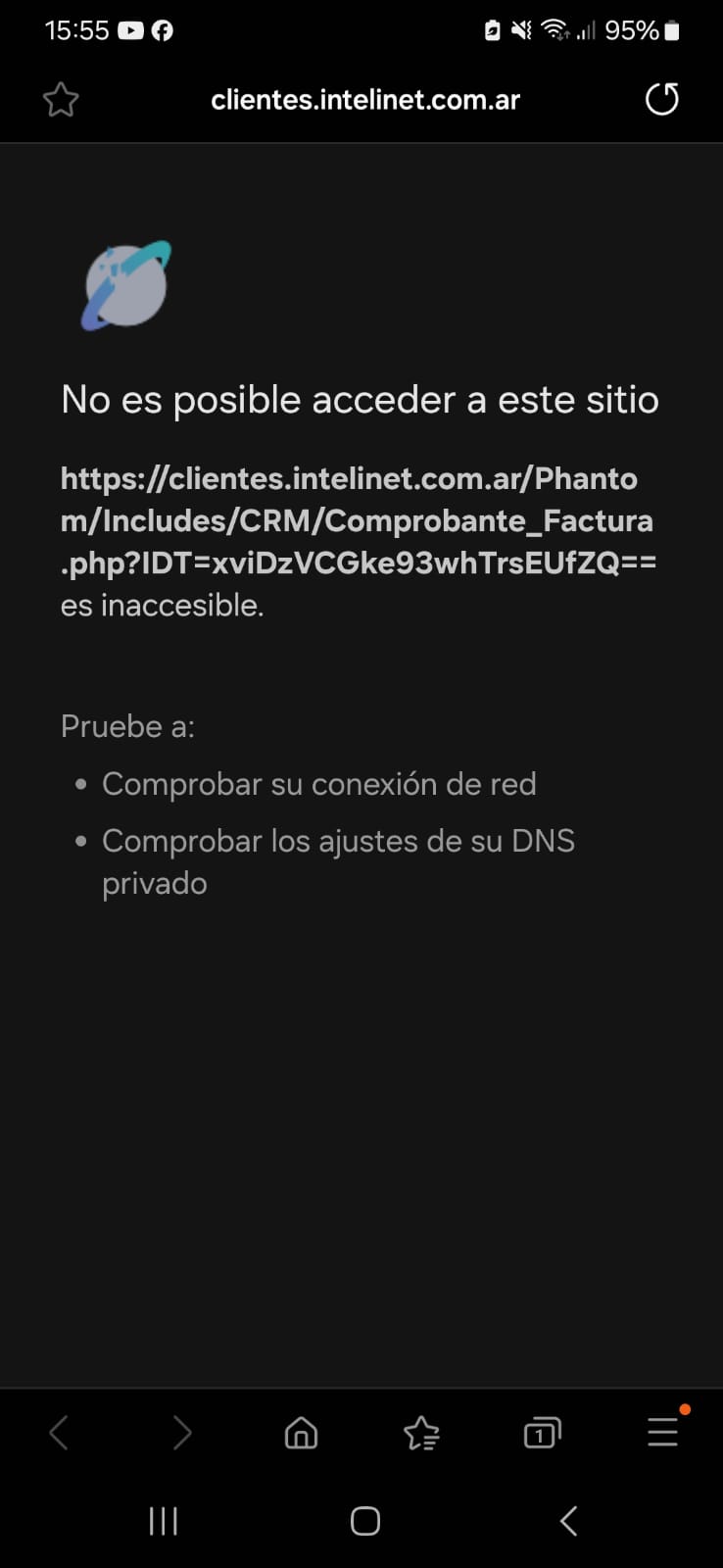Screen dimensions: 723x1568
Task: Open the browser tools menu
Action: [663, 1432]
